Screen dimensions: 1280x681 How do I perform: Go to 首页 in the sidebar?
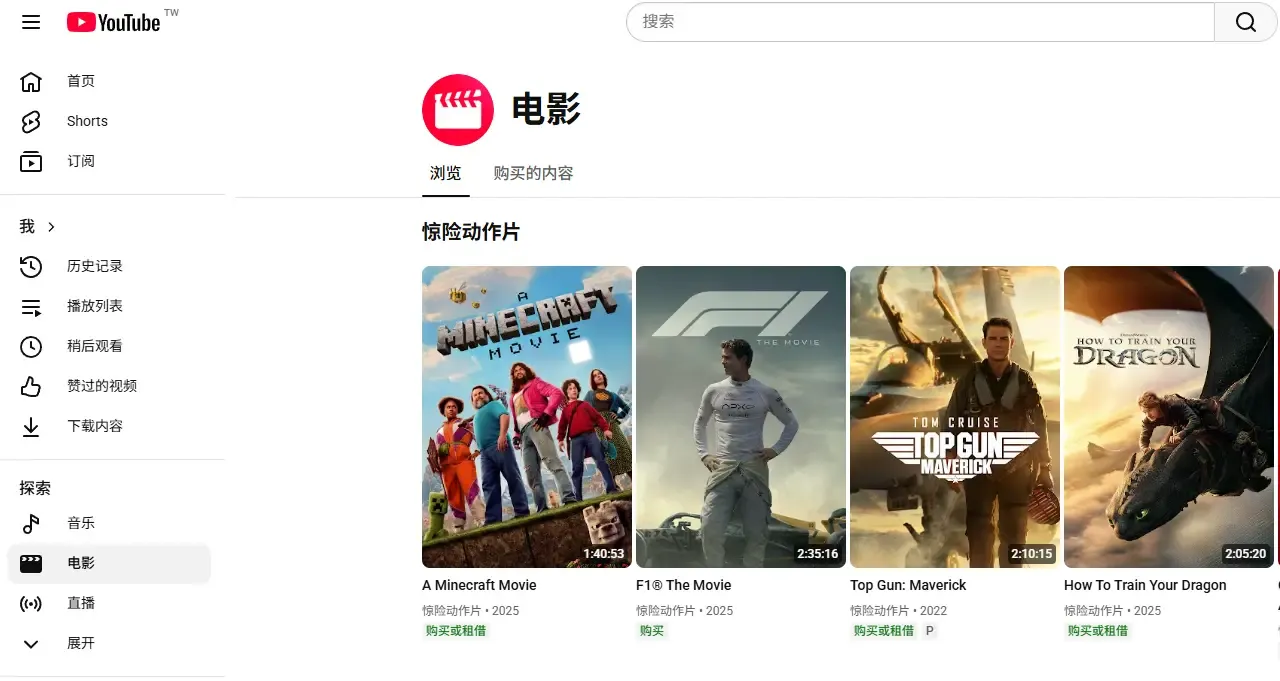point(80,82)
